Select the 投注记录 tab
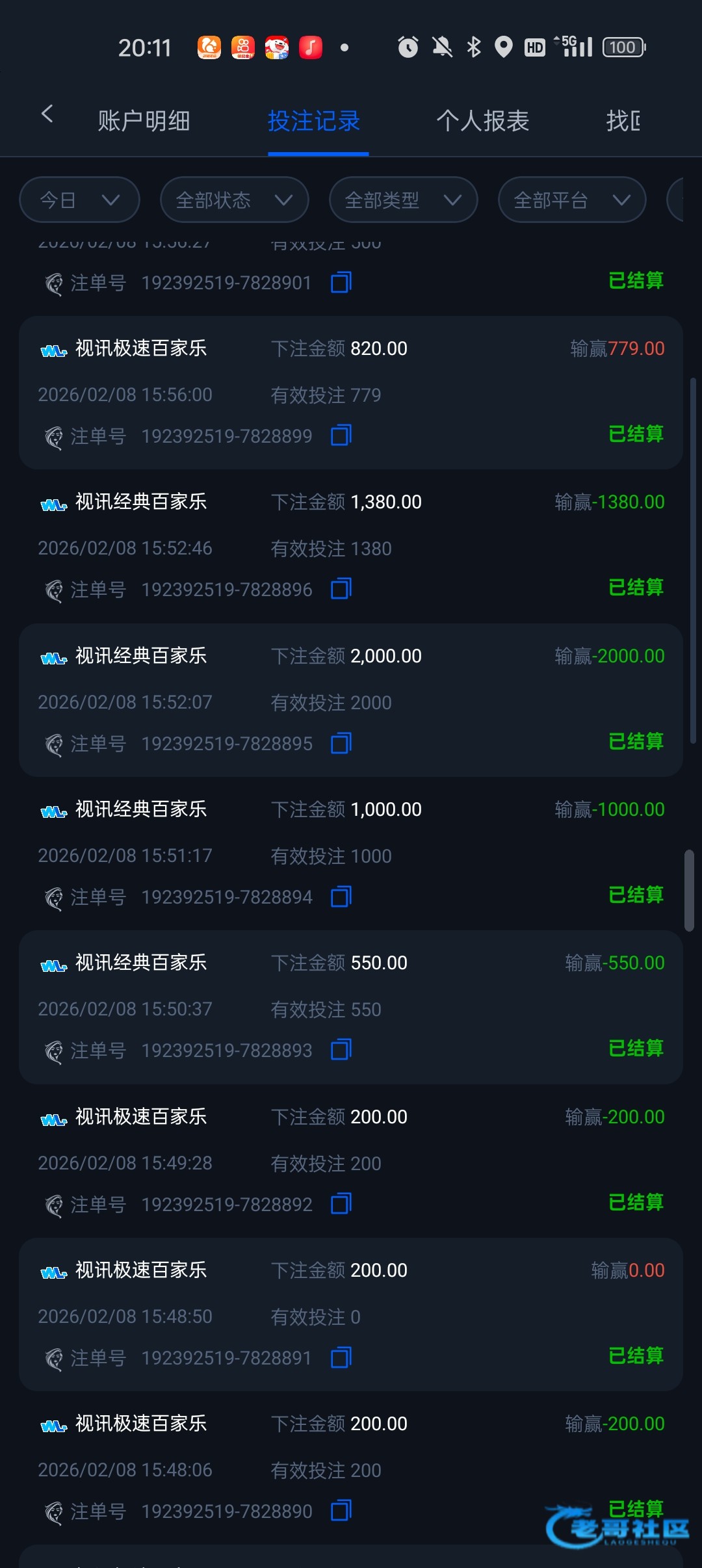 pos(314,121)
